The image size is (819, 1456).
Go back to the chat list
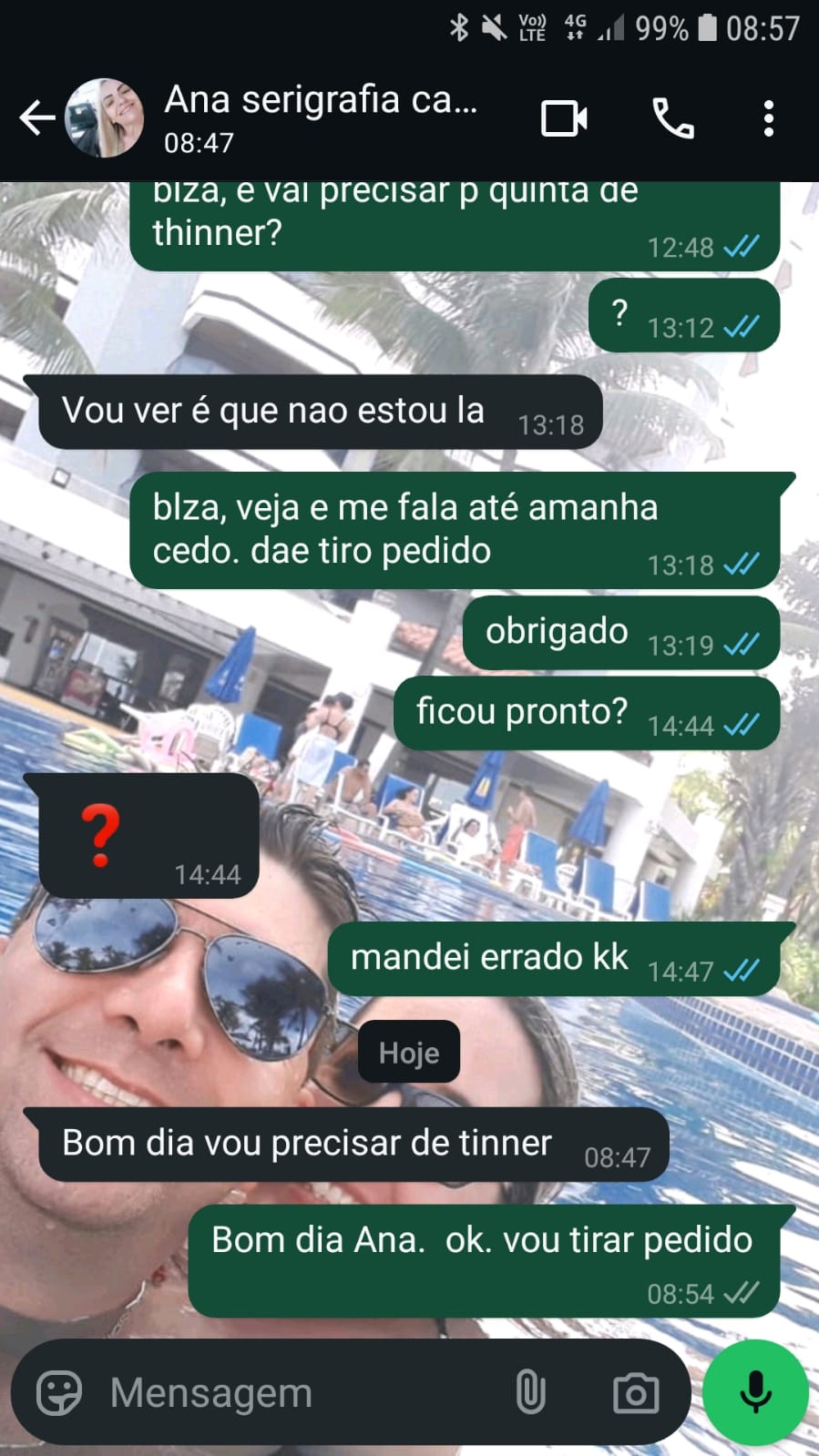(36, 118)
